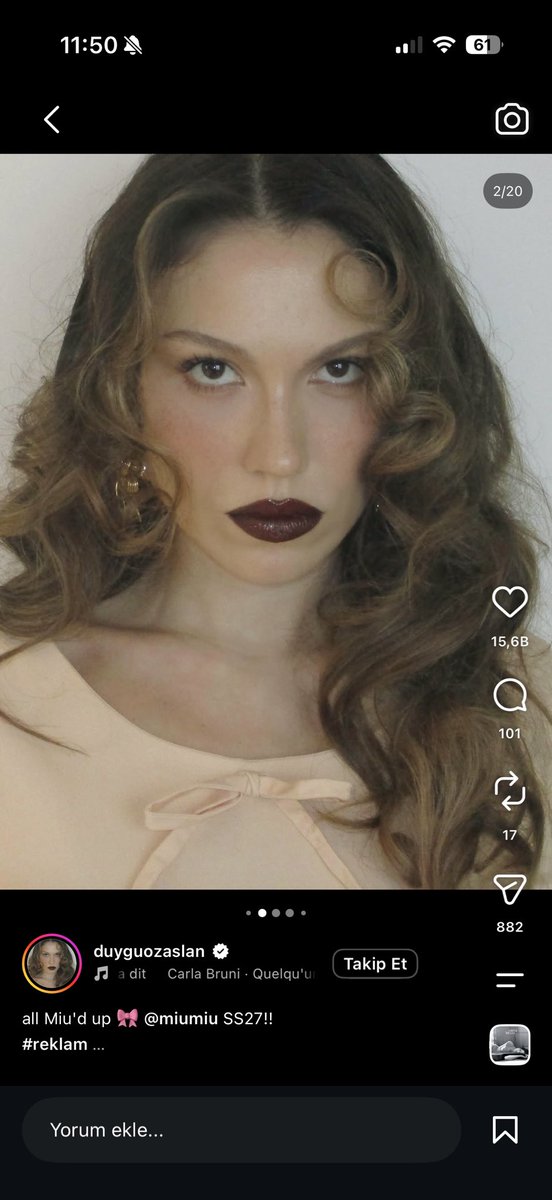Screen dimensions: 552x1200
Task: Follow duyguozaslan with Takip Et
Action: pyautogui.click(x=375, y=964)
